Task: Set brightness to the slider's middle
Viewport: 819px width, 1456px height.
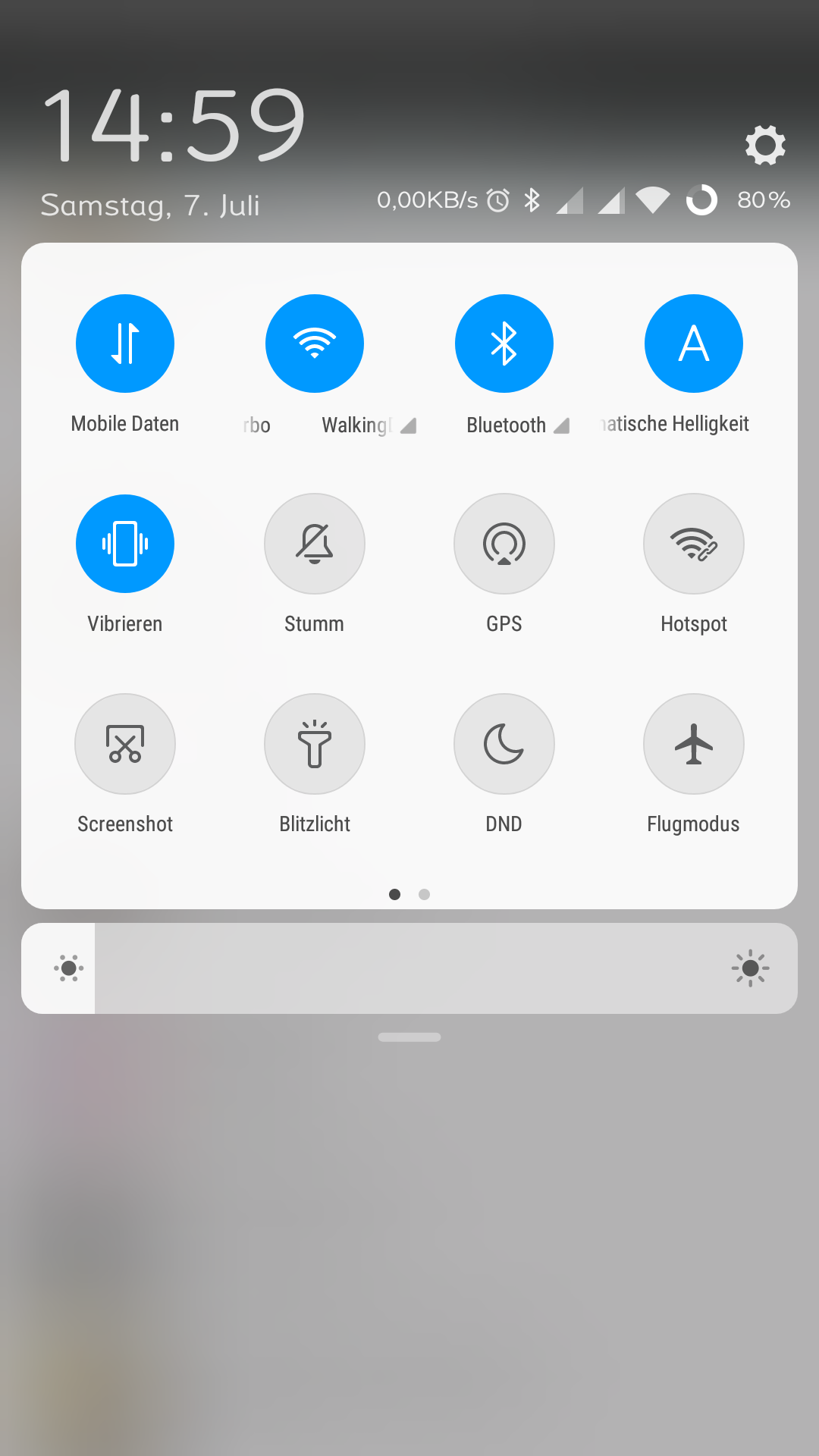Action: pos(409,968)
